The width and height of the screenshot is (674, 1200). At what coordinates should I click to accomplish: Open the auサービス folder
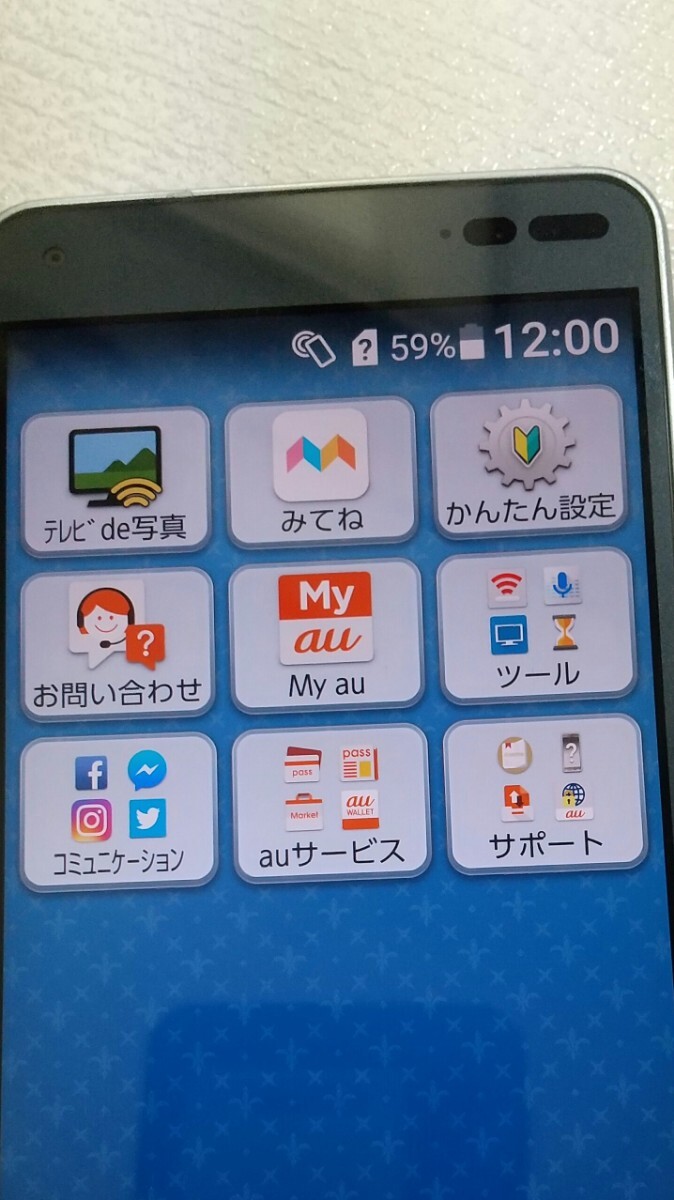331,804
